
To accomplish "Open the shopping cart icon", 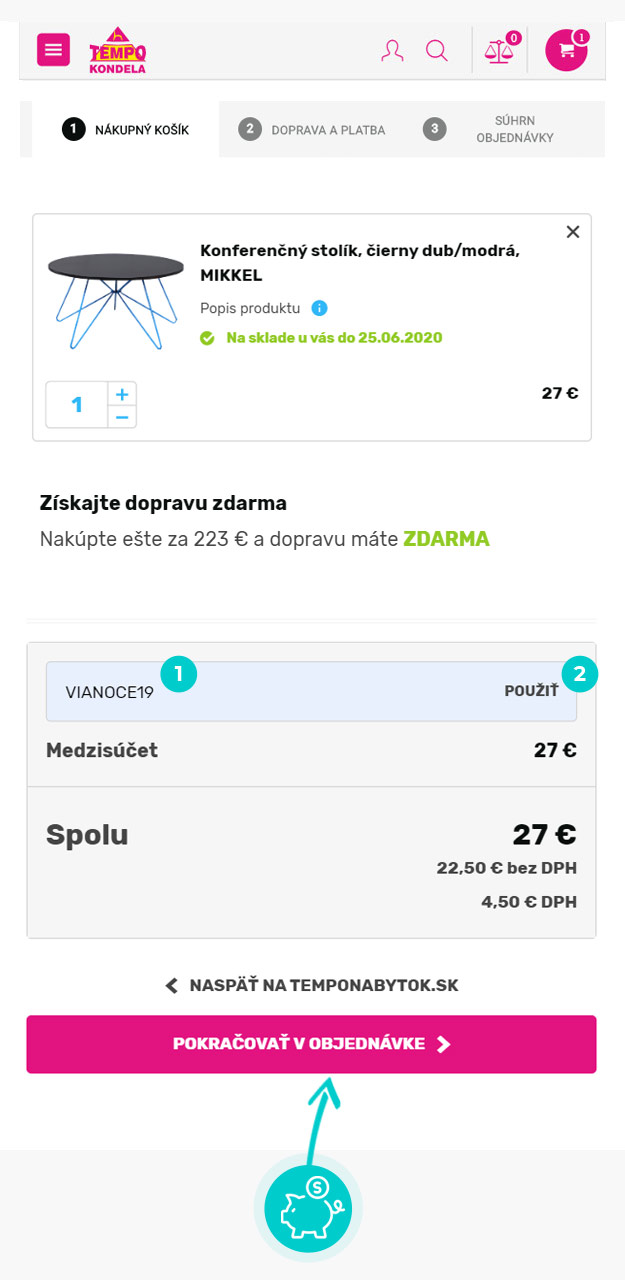I will [566, 50].
